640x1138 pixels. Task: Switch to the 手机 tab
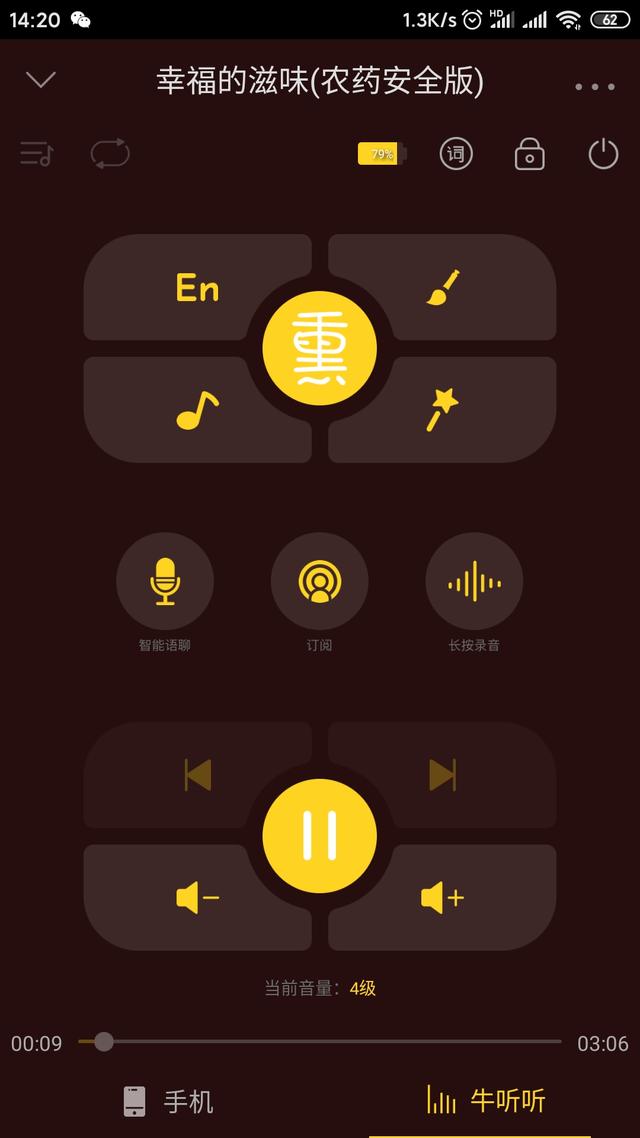coord(168,1102)
